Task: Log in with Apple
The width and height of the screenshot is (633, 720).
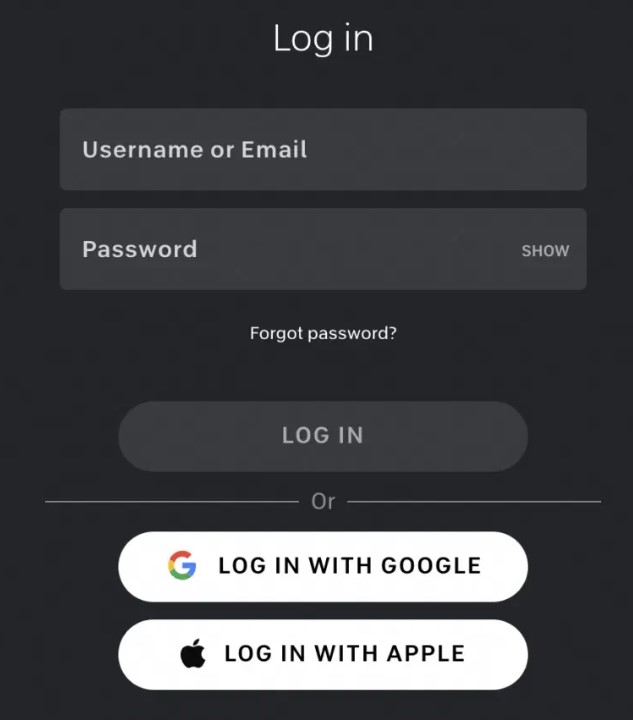Action: [x=322, y=654]
